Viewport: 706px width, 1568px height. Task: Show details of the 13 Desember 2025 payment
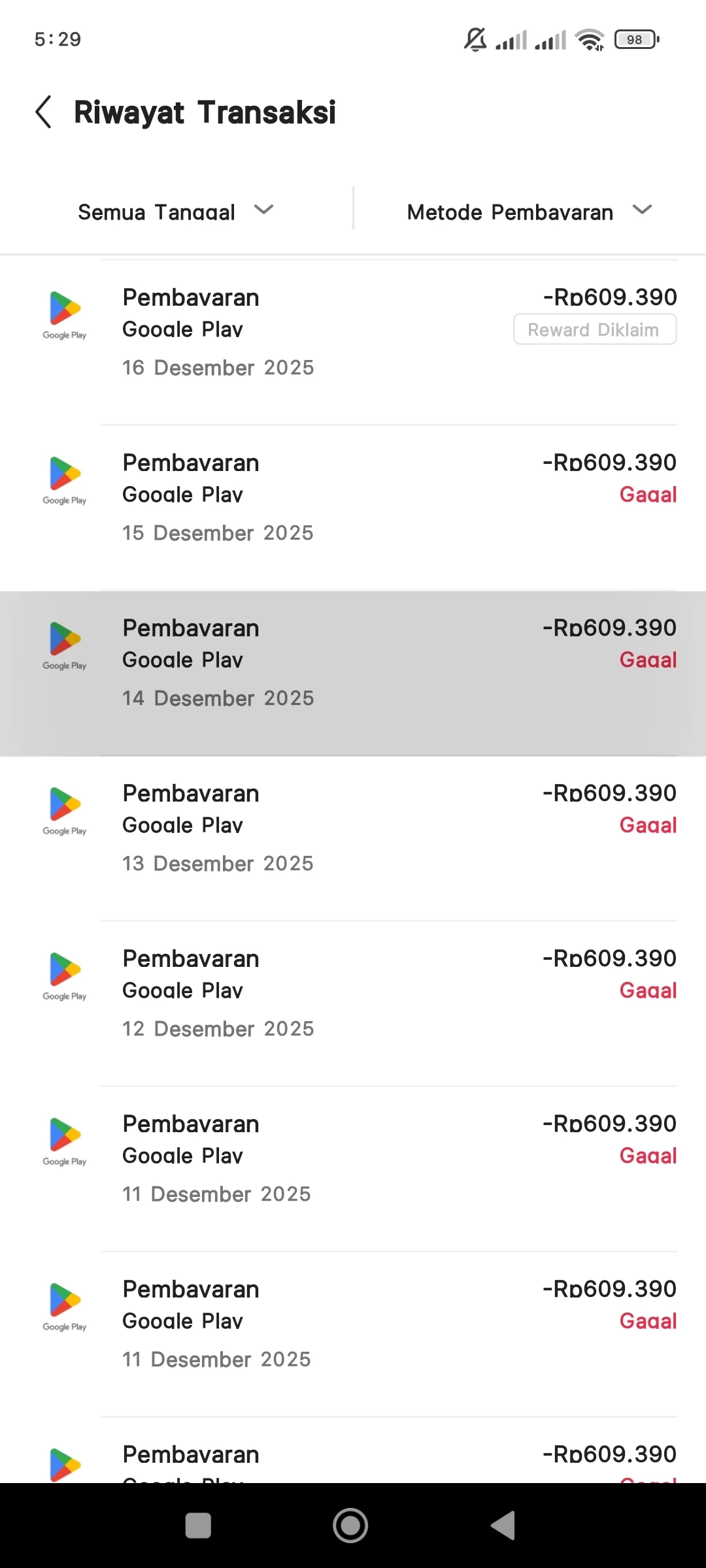(x=353, y=828)
